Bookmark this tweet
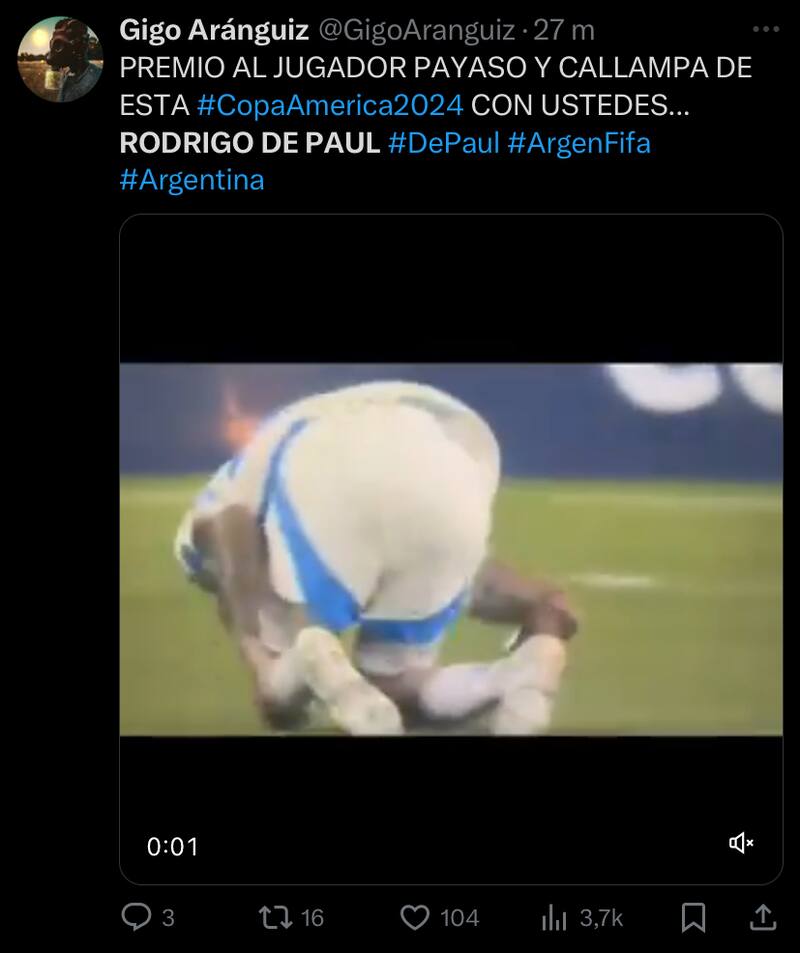Screen dimensions: 800x953 tap(694, 917)
